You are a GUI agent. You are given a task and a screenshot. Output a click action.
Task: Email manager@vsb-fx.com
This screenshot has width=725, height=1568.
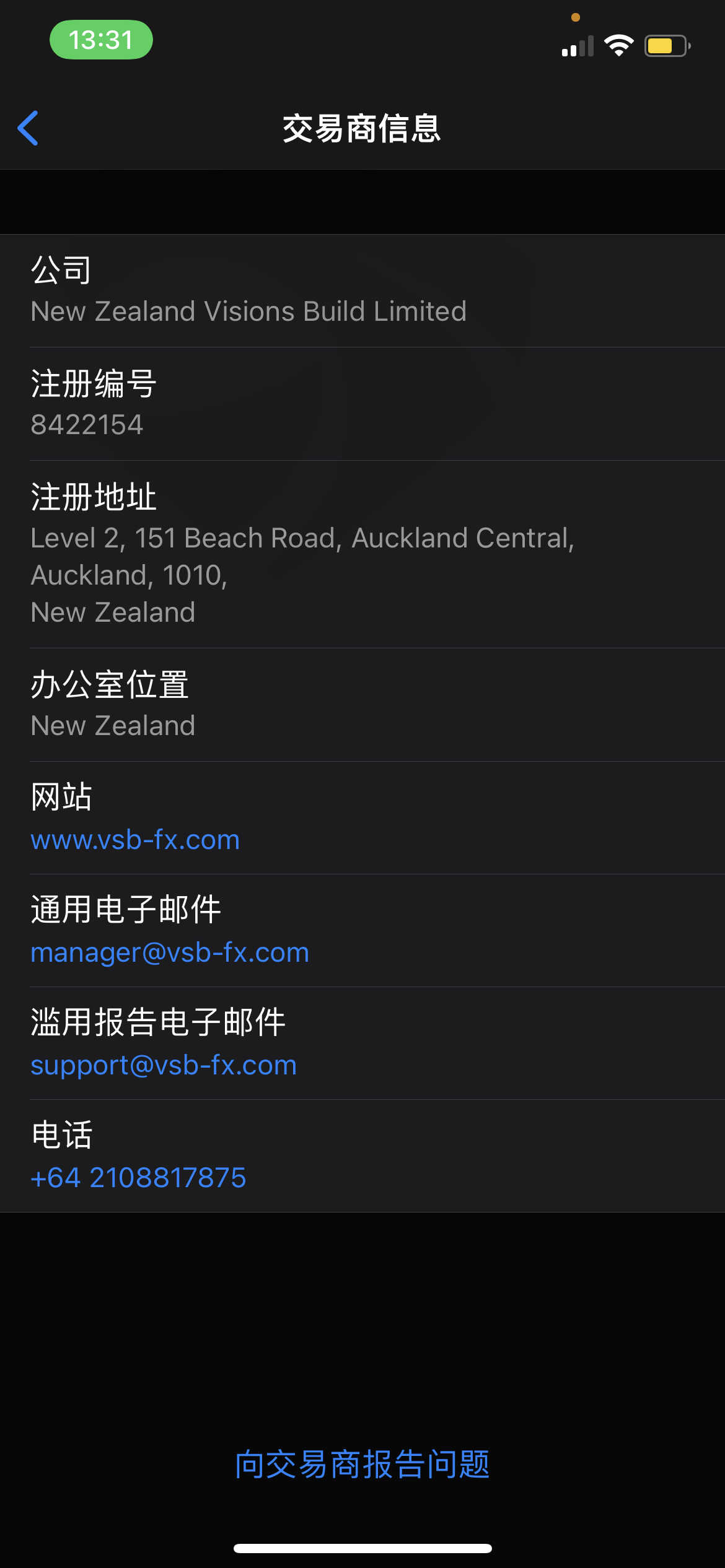(170, 952)
